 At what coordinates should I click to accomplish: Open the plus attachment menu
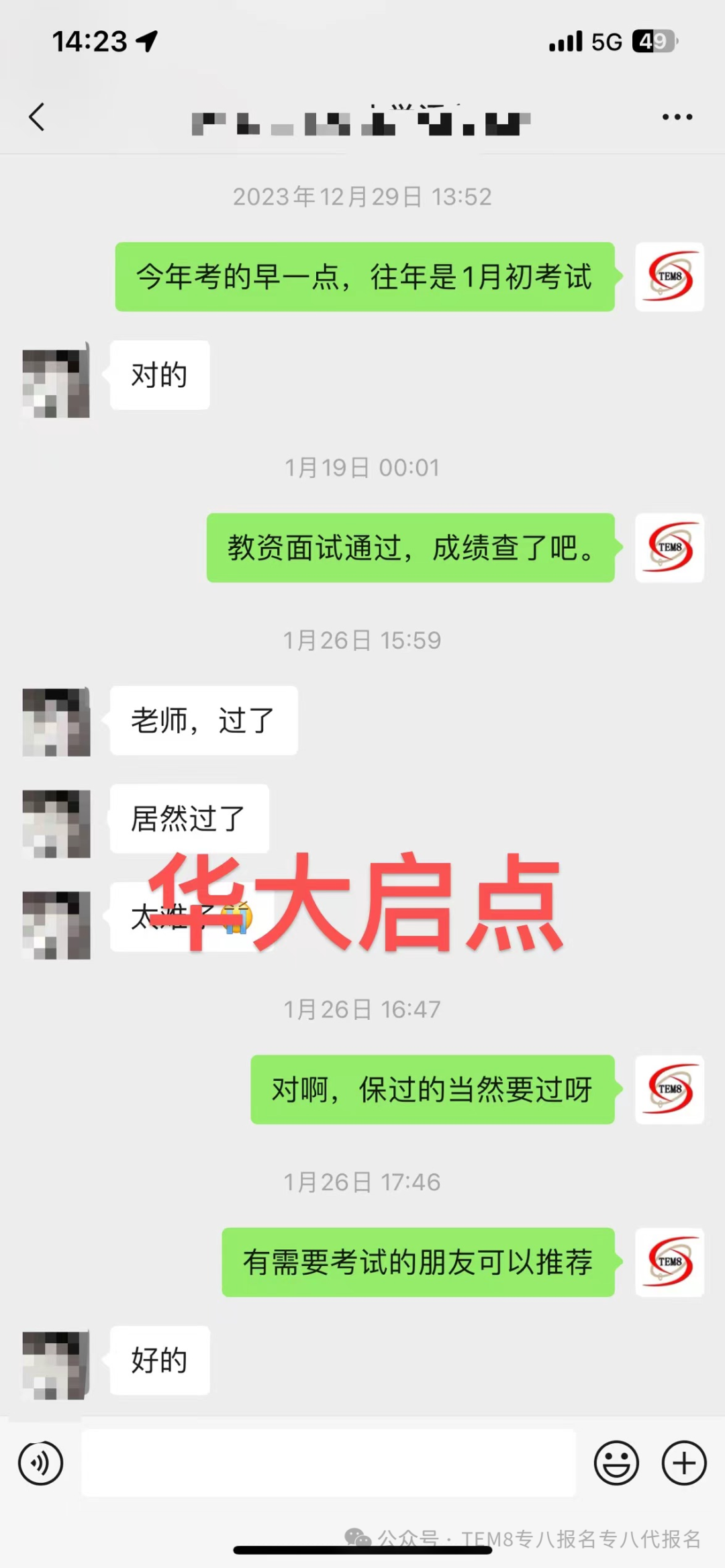pos(684,1463)
